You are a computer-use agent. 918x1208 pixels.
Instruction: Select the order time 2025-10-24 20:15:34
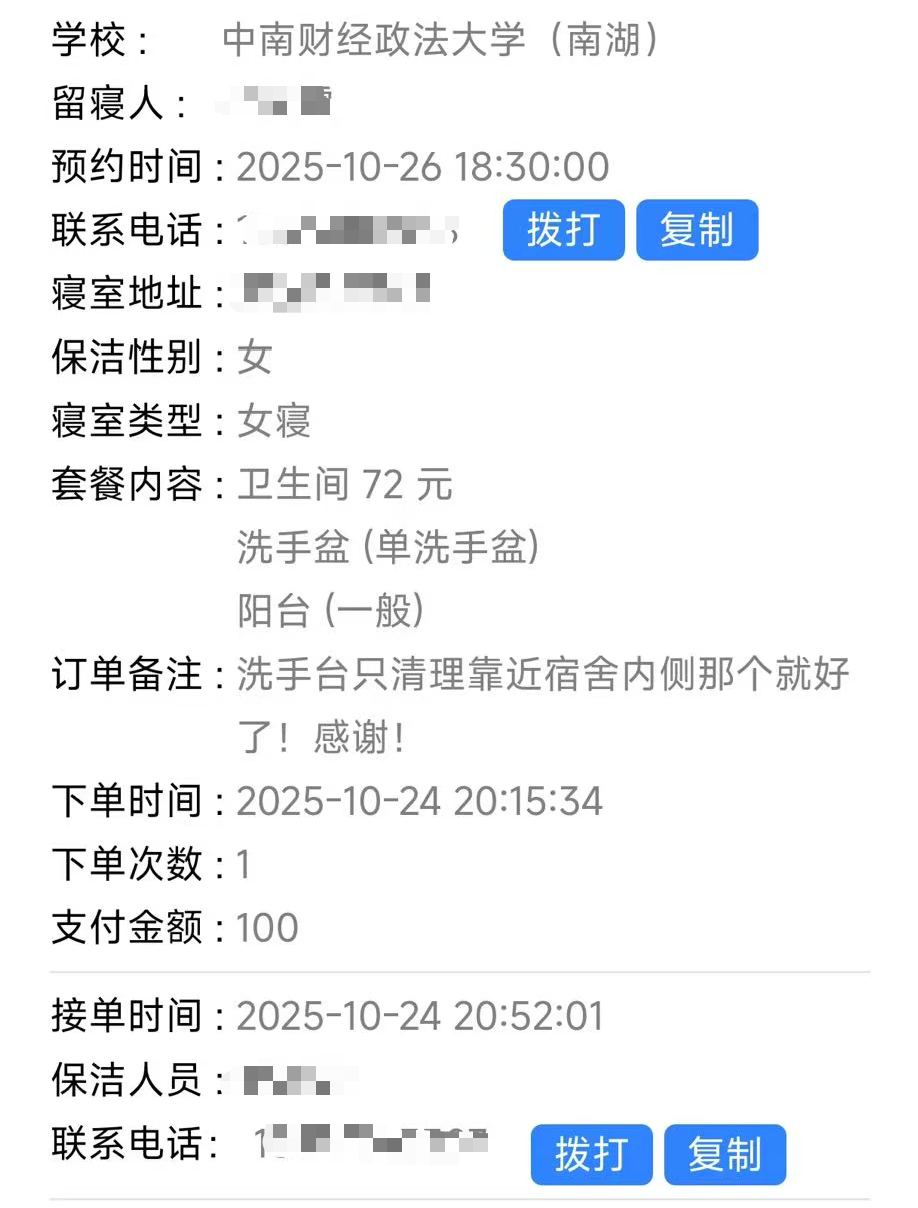[x=420, y=801]
